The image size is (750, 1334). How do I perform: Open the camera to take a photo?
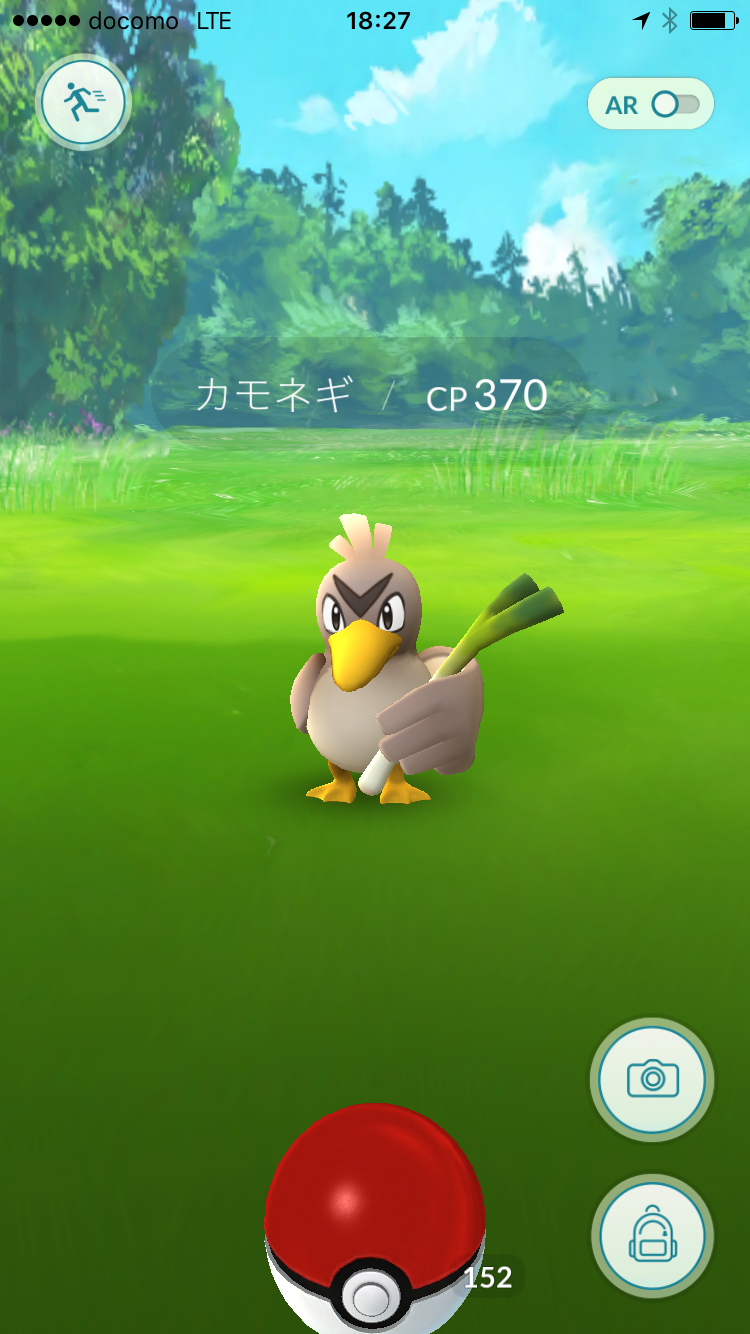(x=652, y=1079)
